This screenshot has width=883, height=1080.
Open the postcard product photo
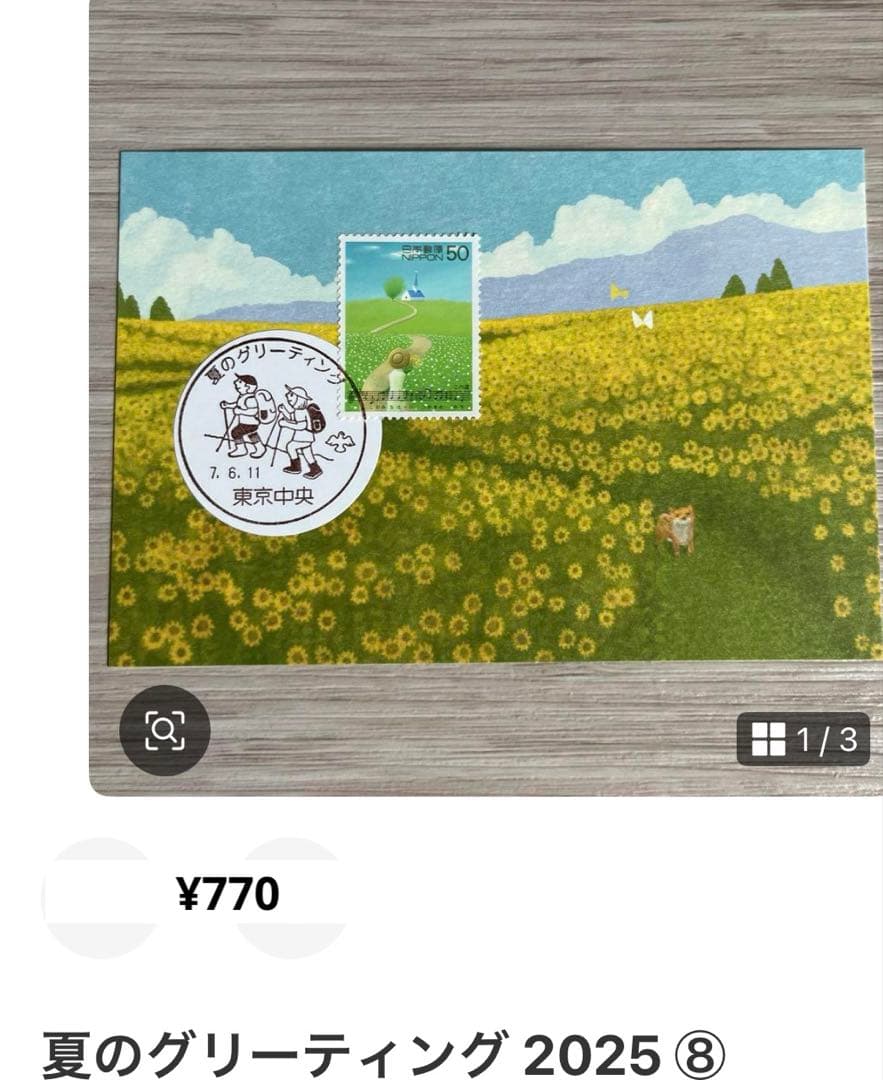coord(490,410)
